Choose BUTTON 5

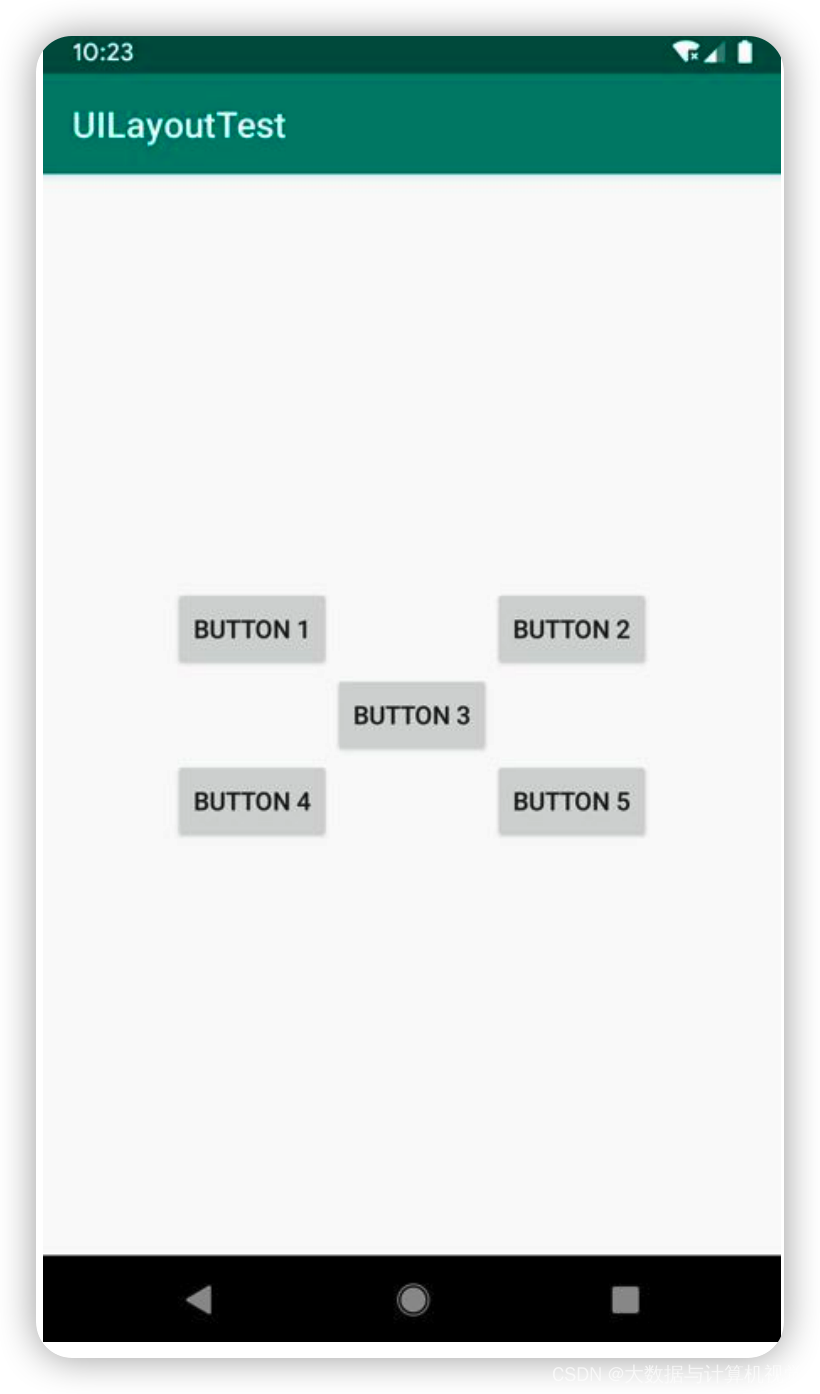pyautogui.click(x=571, y=801)
